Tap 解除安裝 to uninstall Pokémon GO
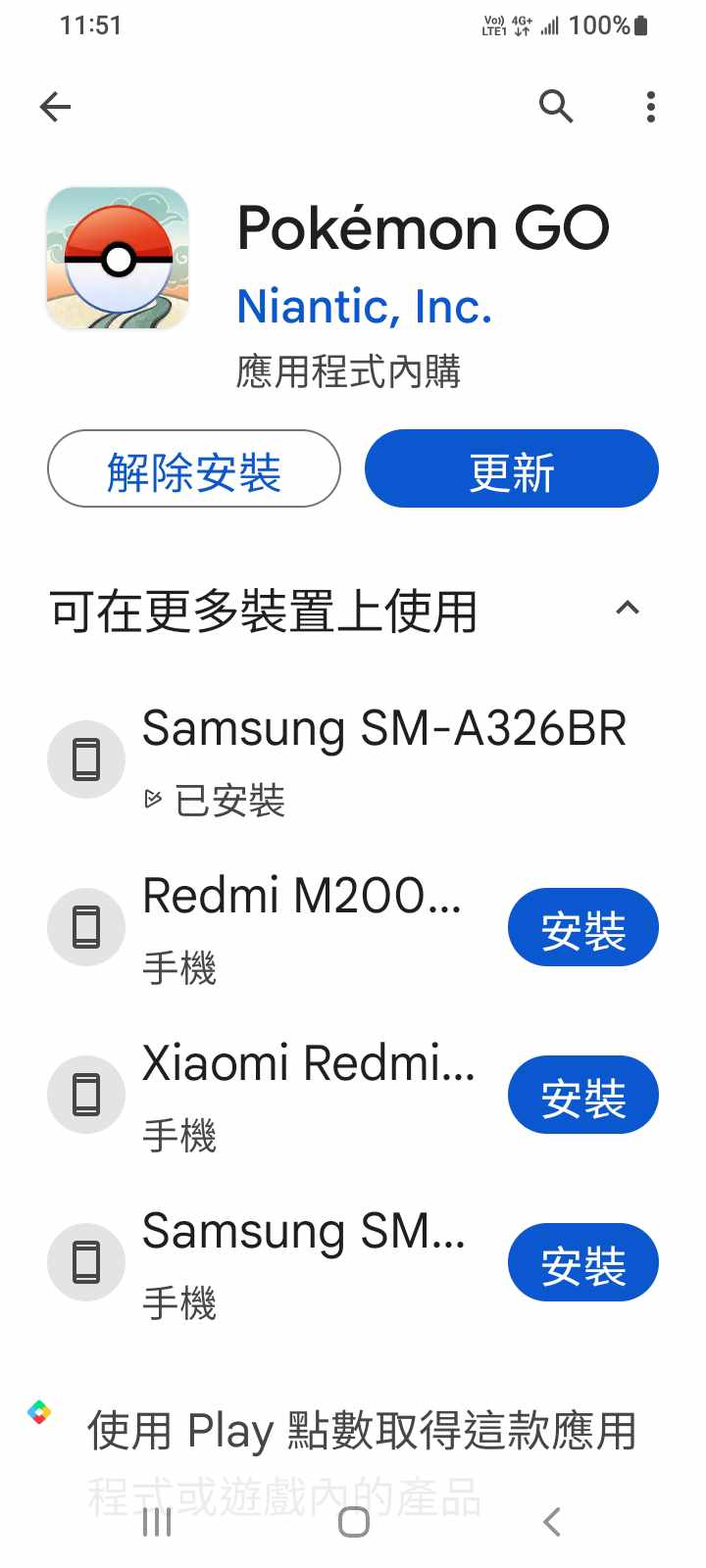 pyautogui.click(x=194, y=469)
